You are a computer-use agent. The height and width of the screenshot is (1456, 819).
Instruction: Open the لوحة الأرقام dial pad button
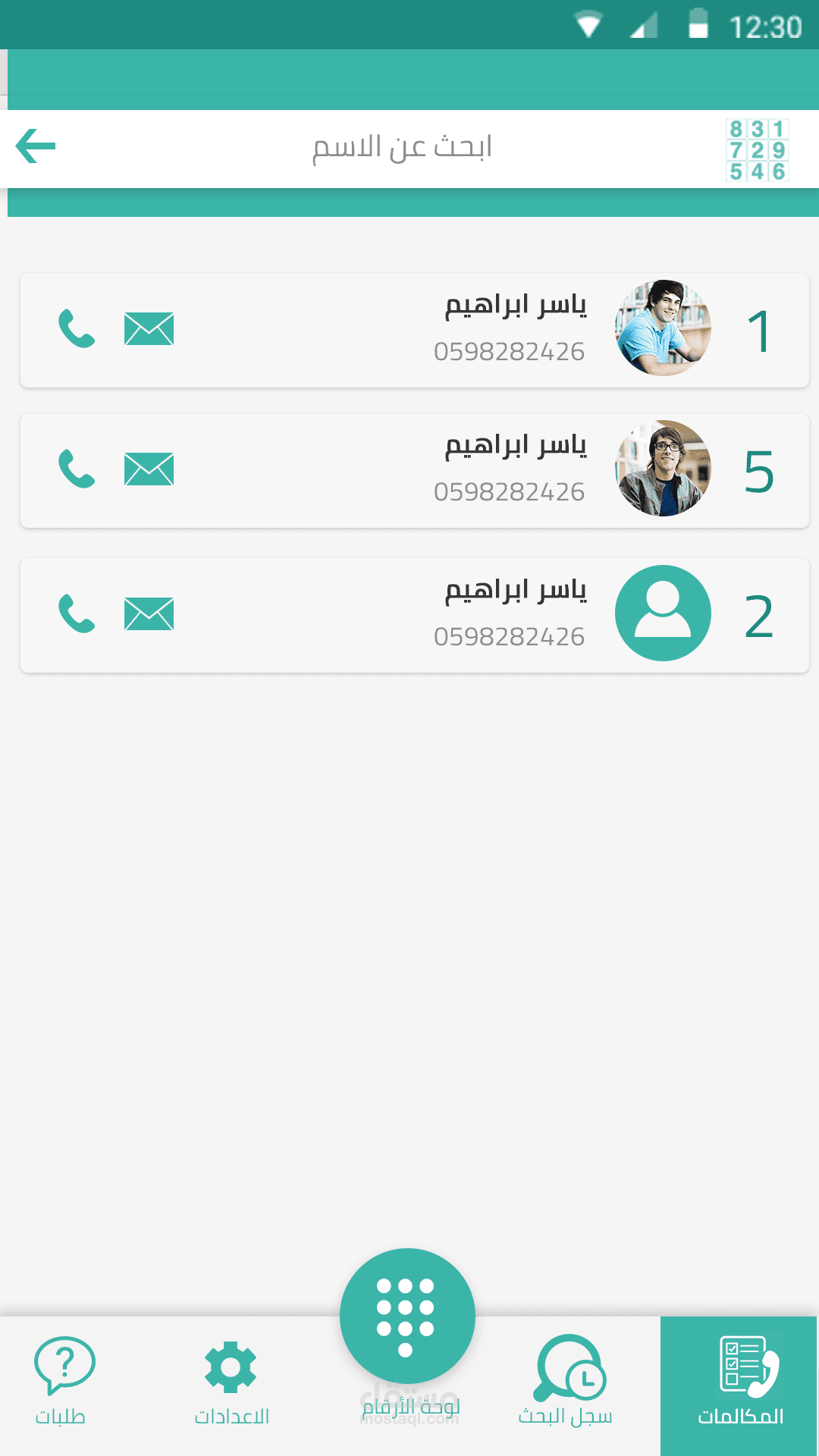(407, 1317)
